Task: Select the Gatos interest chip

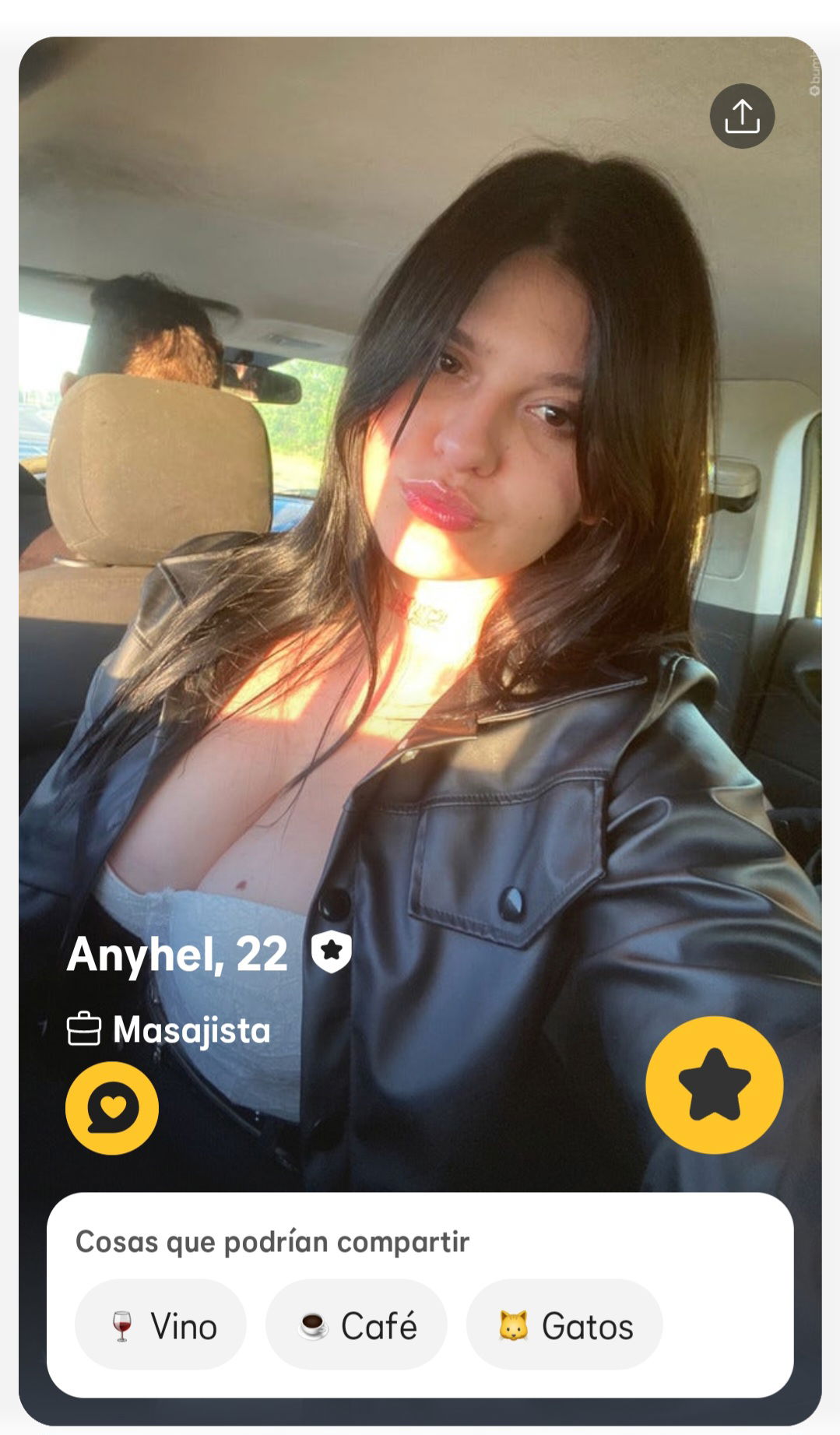Action: tap(564, 1326)
